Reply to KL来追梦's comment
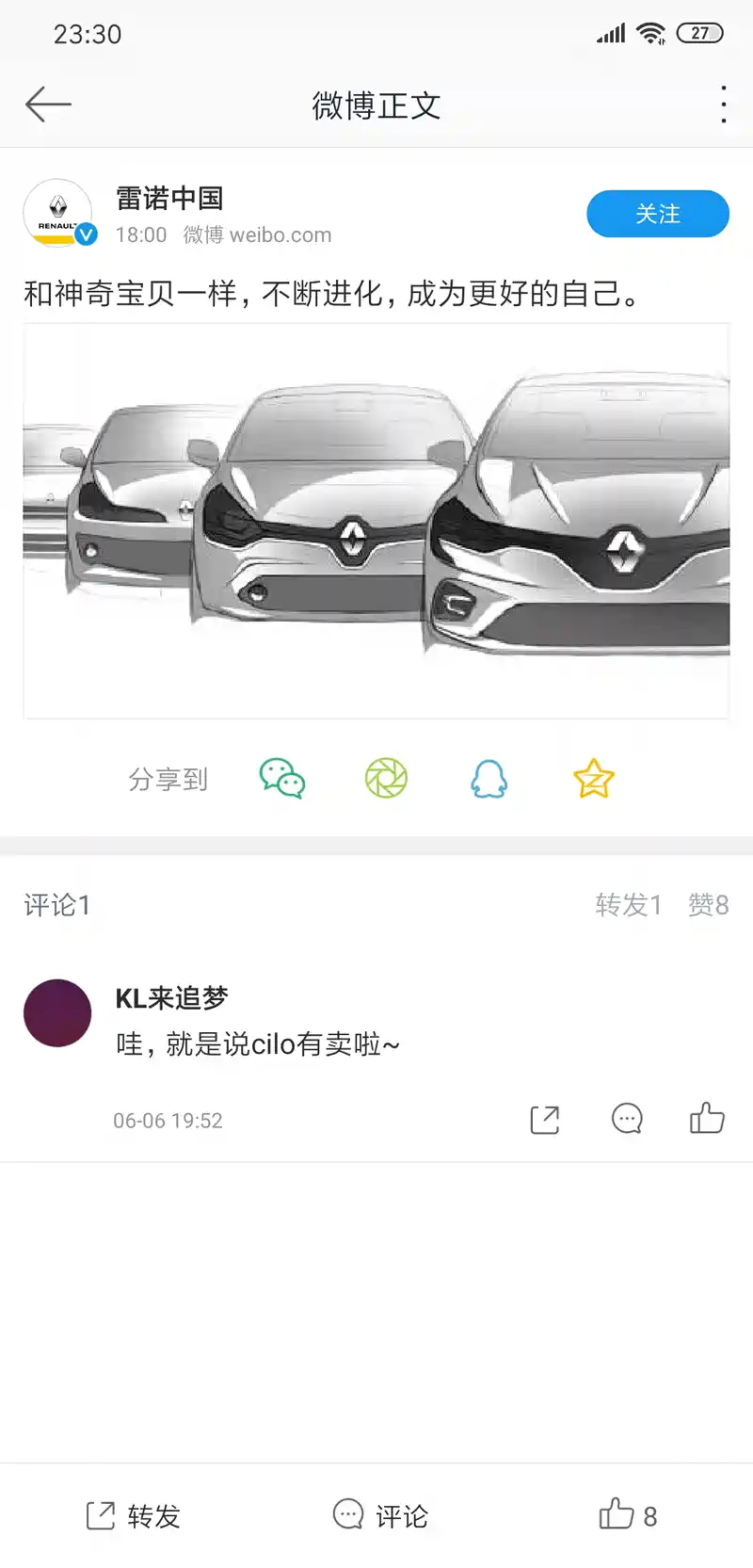Screen dimensions: 753x1568 pyautogui.click(x=627, y=1119)
